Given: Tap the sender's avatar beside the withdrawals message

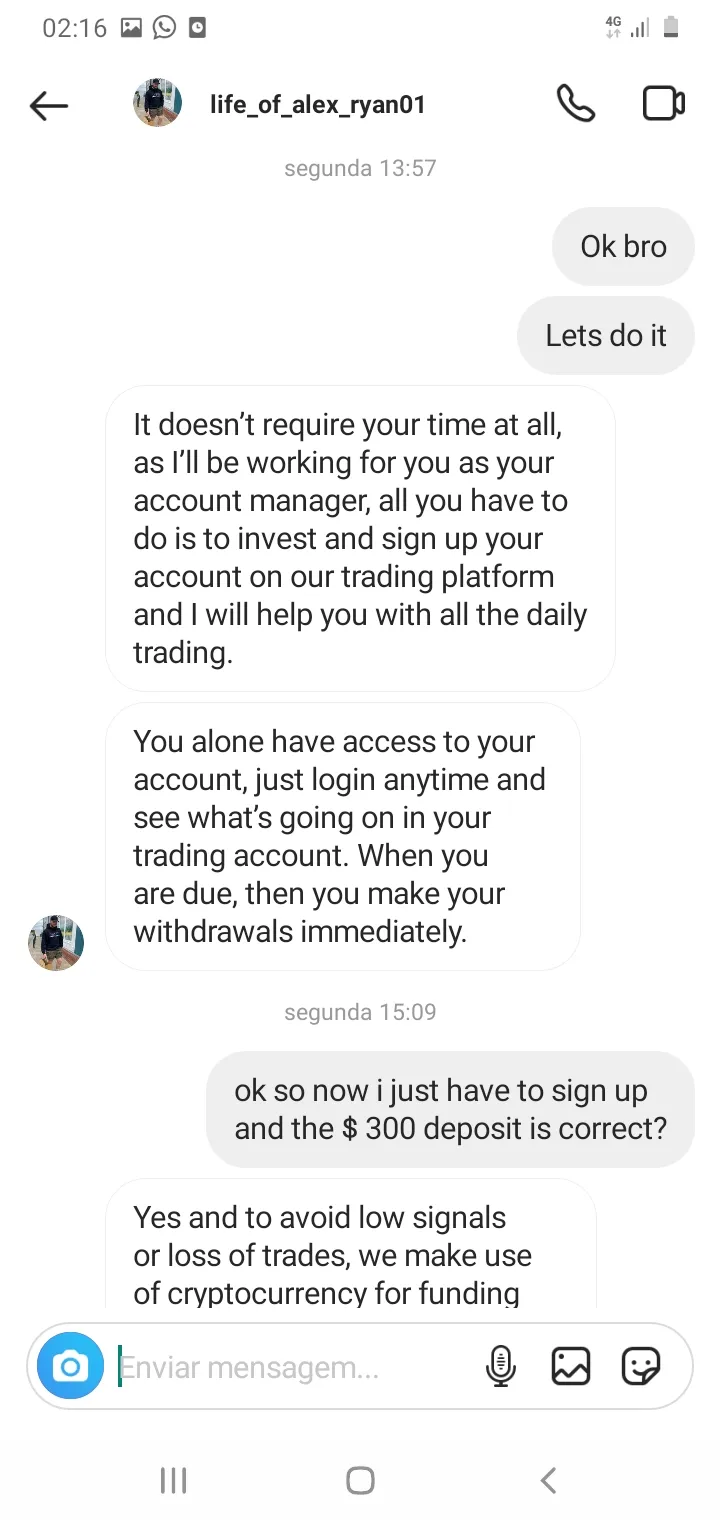Looking at the screenshot, I should coord(56,942).
